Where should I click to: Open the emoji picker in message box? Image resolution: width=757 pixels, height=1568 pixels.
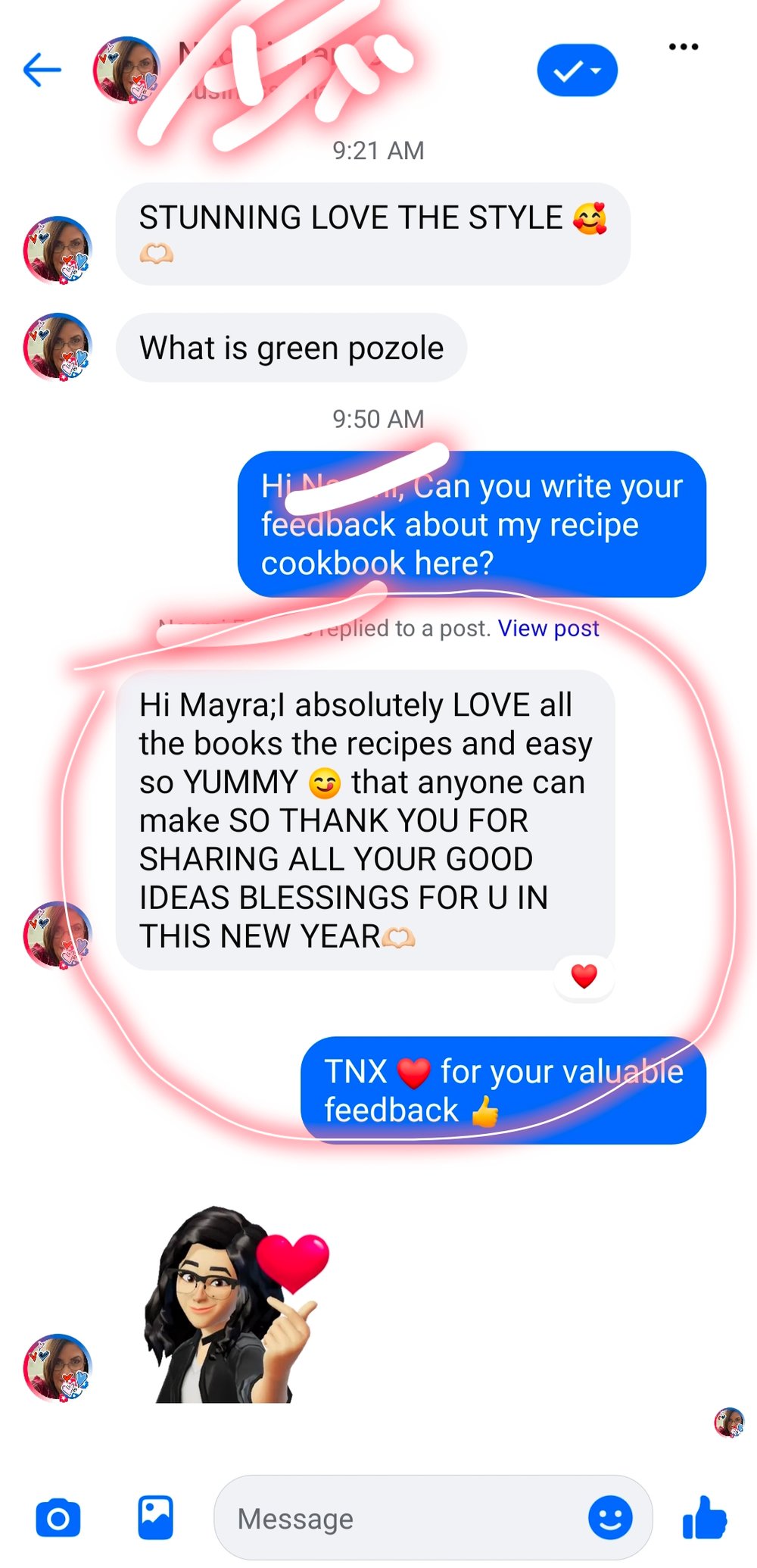[610, 1517]
